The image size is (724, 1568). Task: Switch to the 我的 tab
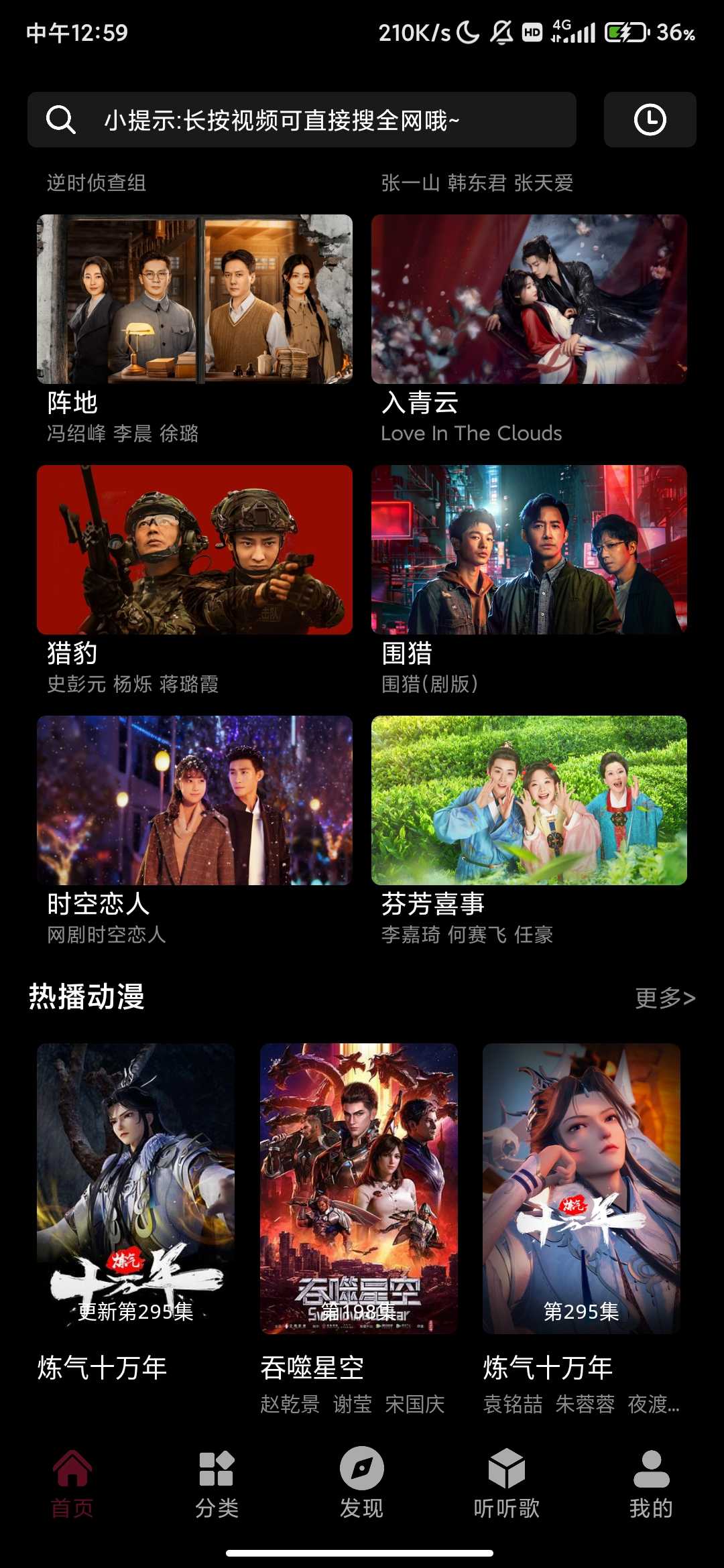coord(650,1483)
